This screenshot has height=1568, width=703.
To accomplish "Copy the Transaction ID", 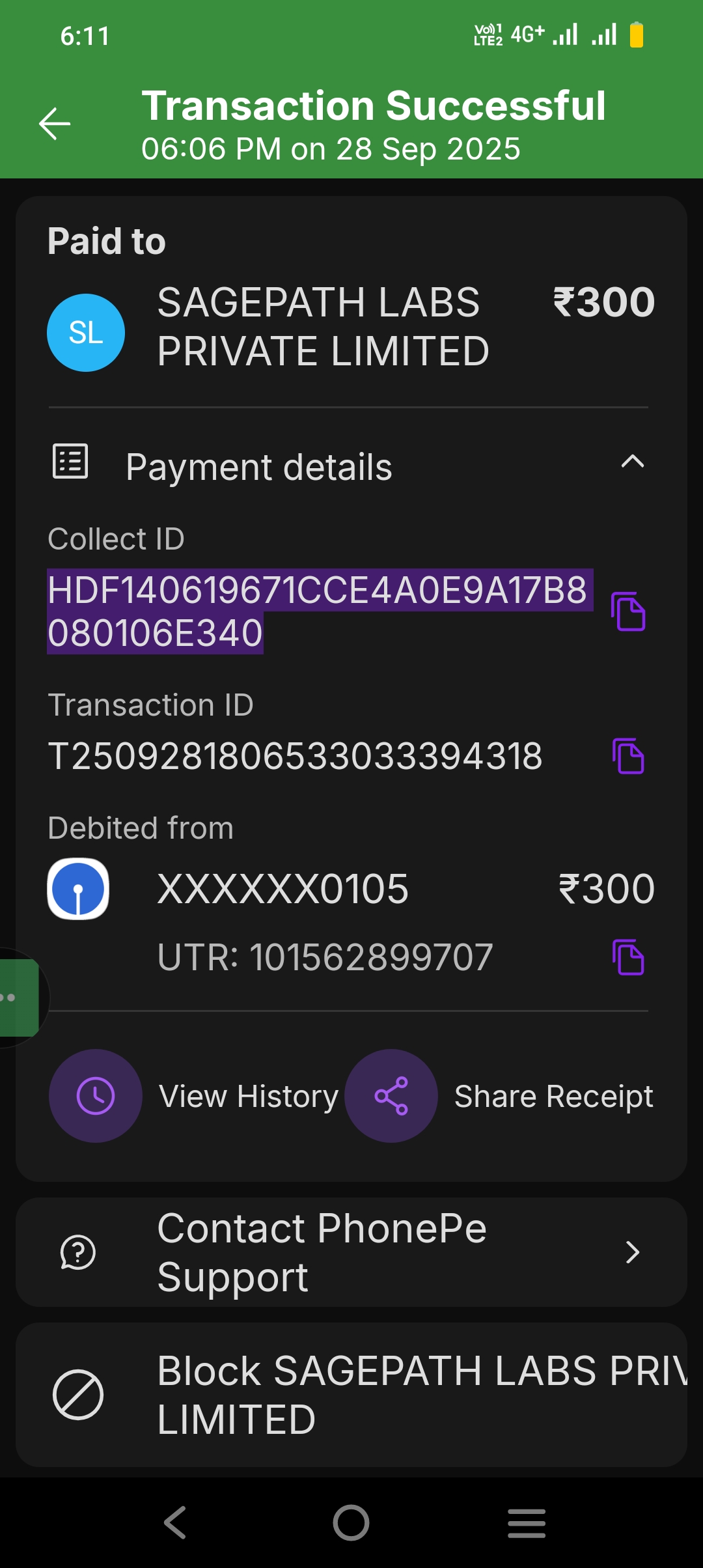I will coord(628,756).
